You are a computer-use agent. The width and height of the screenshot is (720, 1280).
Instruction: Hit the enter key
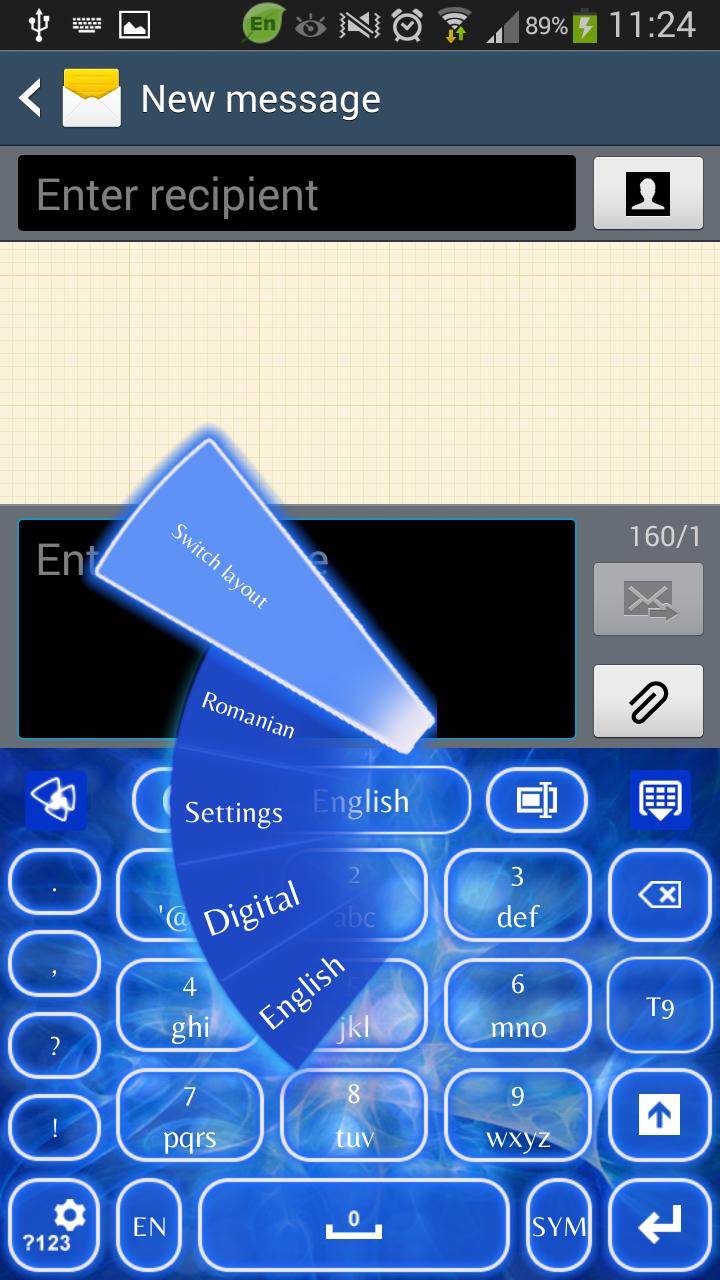tap(659, 1226)
